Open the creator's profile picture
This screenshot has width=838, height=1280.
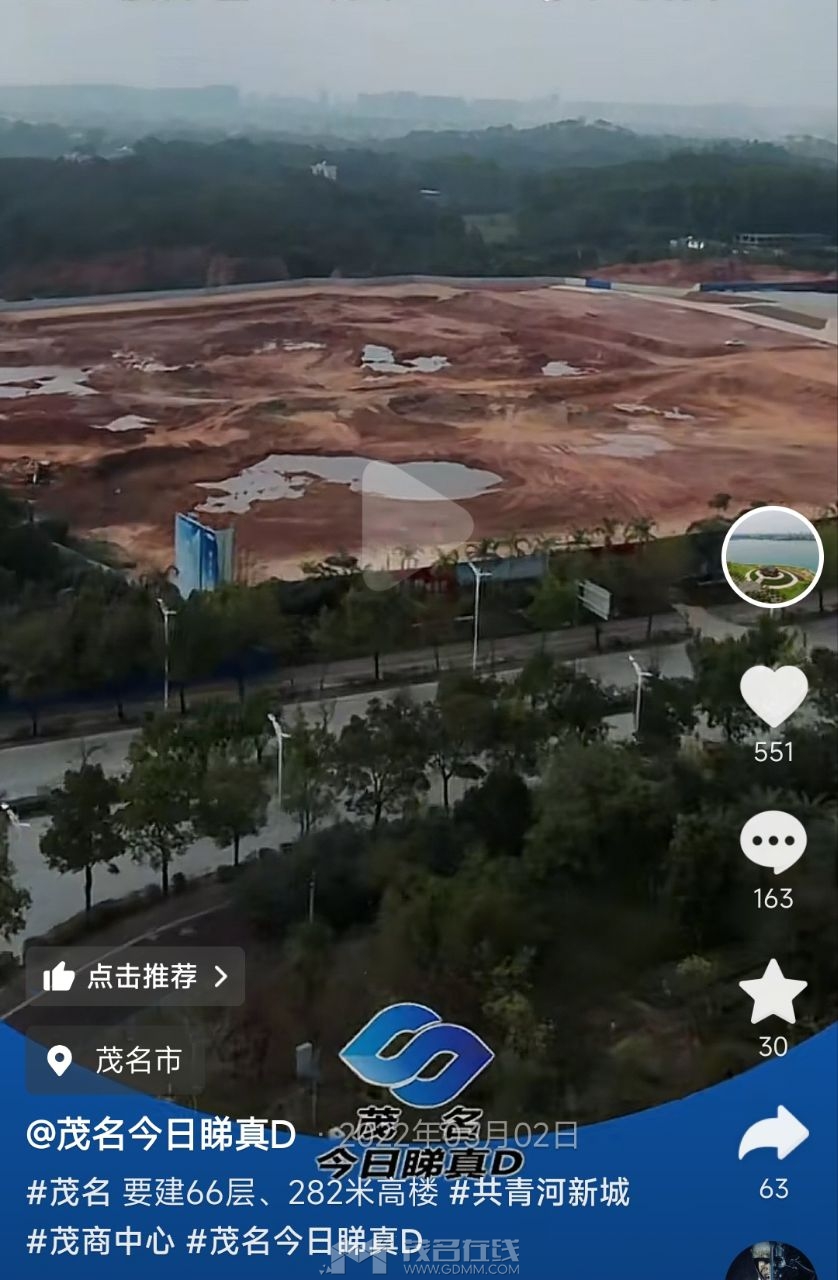[772, 556]
